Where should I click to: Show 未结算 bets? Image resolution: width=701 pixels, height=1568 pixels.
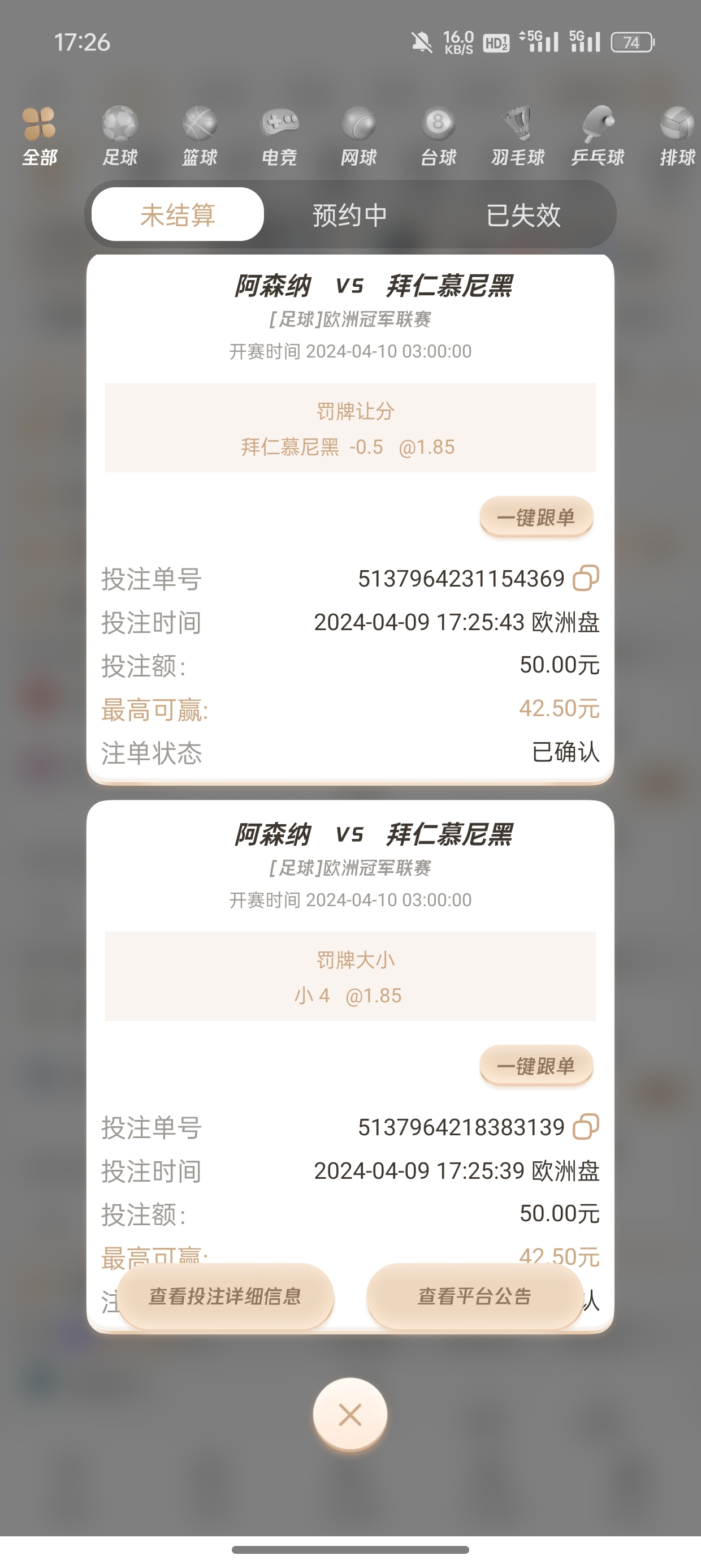coord(178,215)
